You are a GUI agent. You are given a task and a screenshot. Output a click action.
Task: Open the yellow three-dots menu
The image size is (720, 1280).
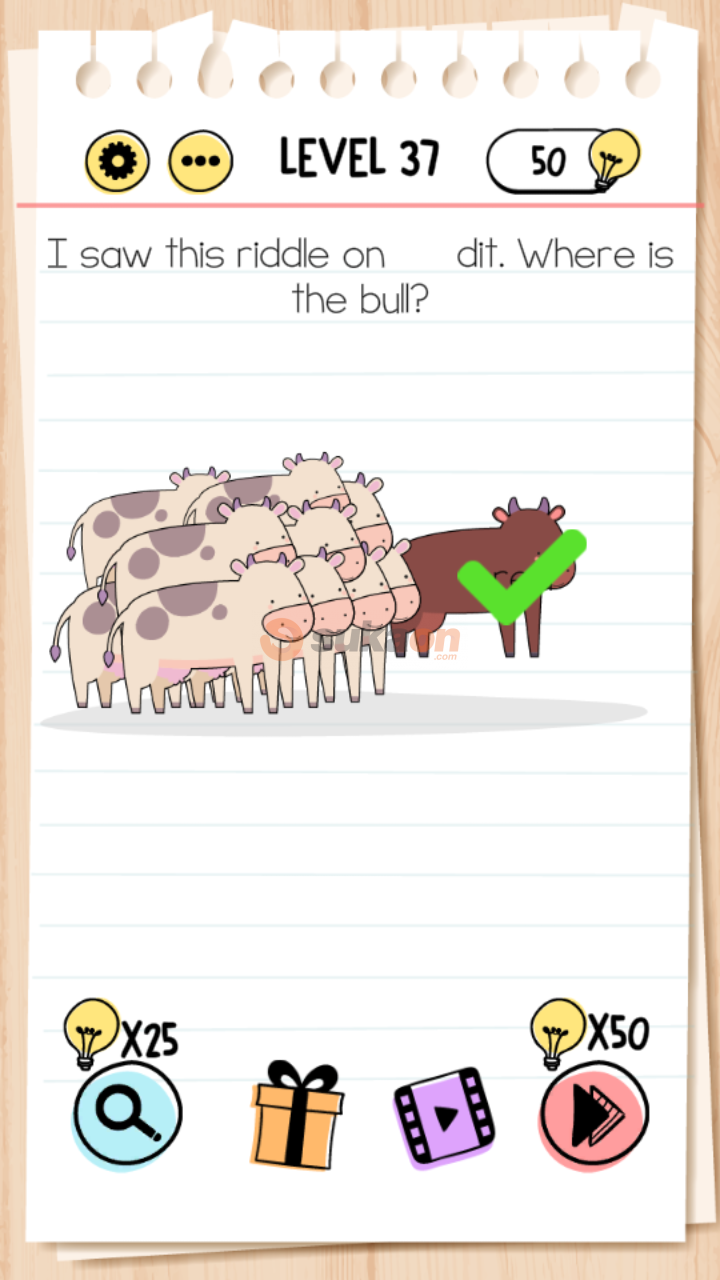pos(200,162)
